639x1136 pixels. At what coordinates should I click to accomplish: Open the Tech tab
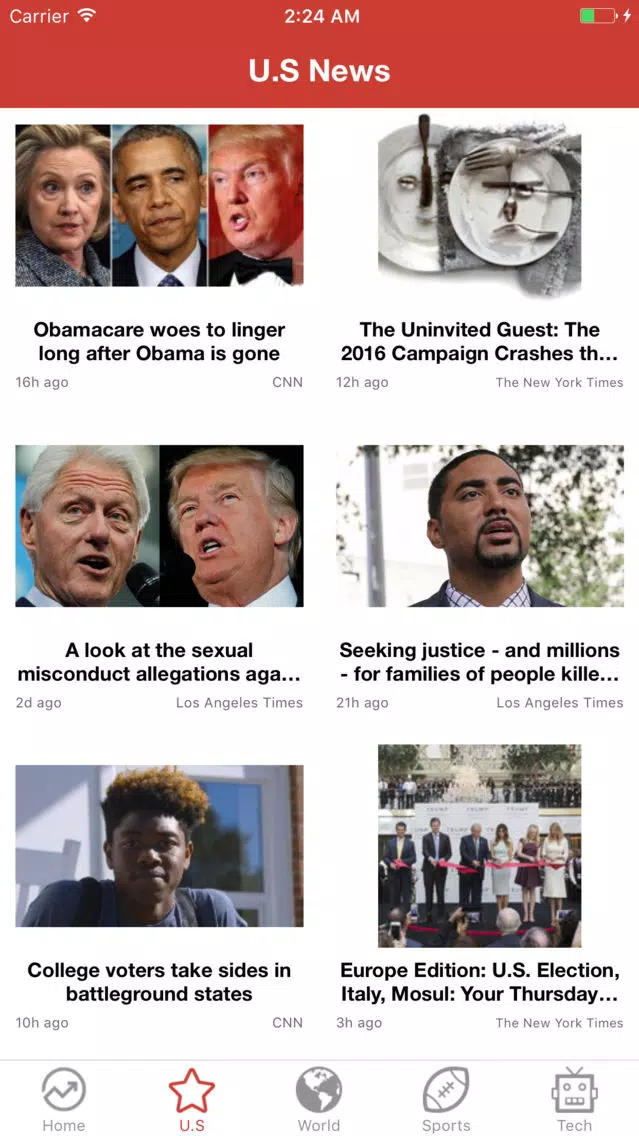(x=574, y=1099)
